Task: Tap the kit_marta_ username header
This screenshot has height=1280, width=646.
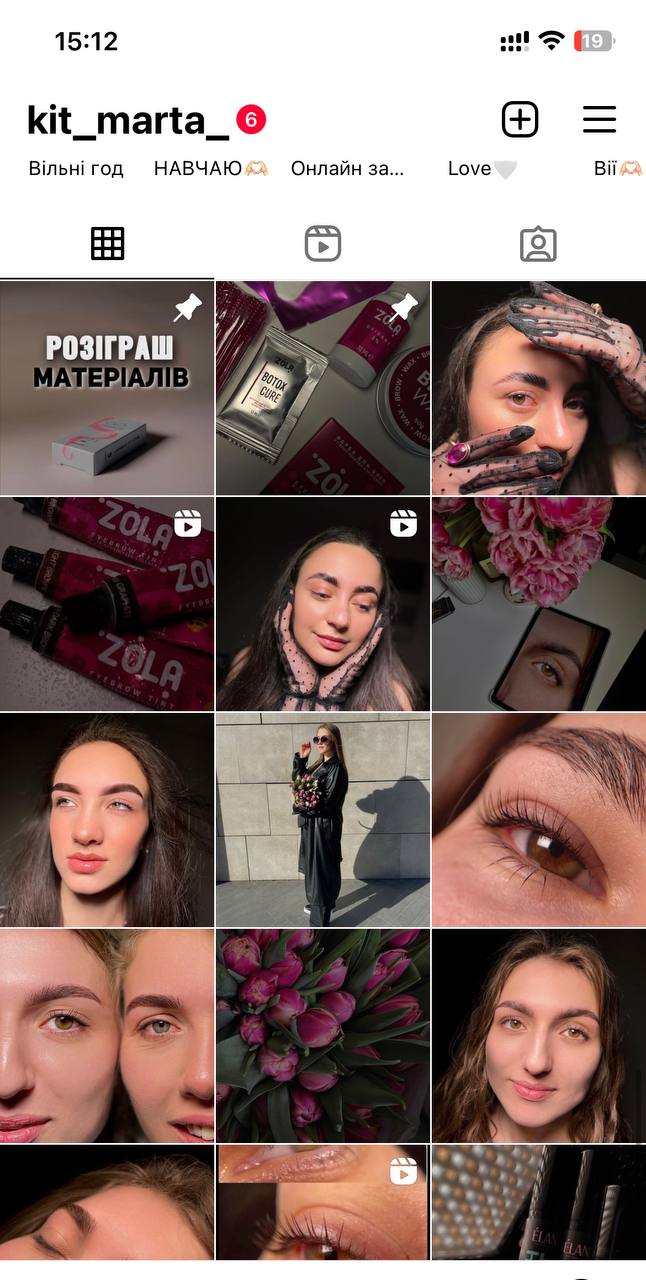Action: pos(128,121)
